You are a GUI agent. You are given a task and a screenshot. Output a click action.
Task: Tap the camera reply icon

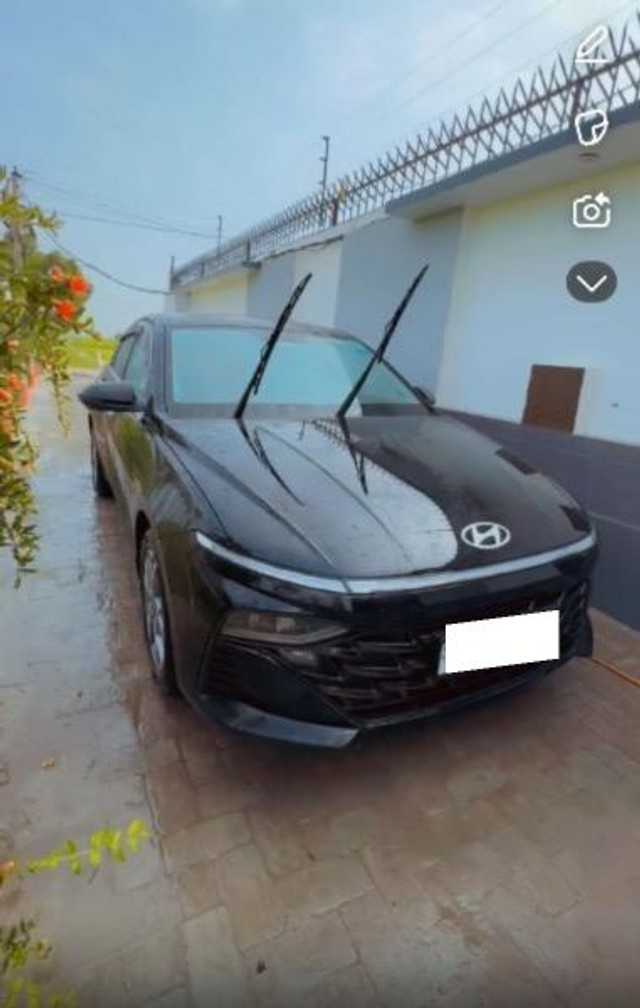[x=591, y=211]
